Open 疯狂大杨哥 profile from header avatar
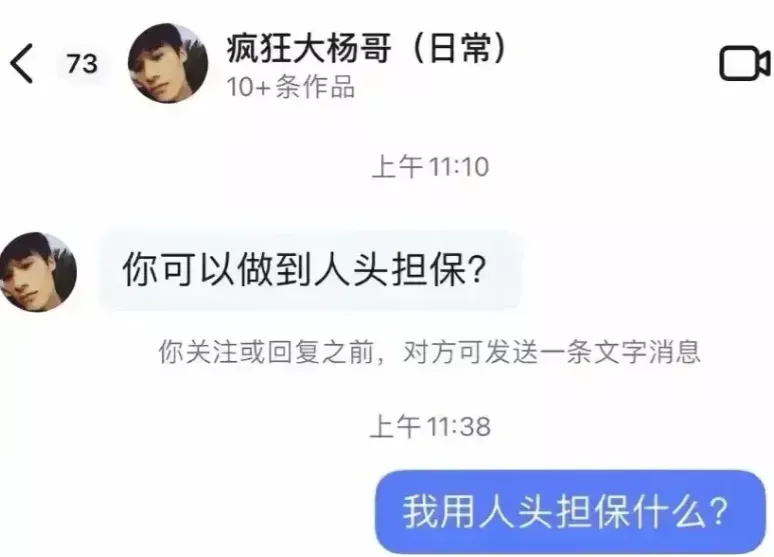Screen dimensions: 774x557 click(168, 64)
